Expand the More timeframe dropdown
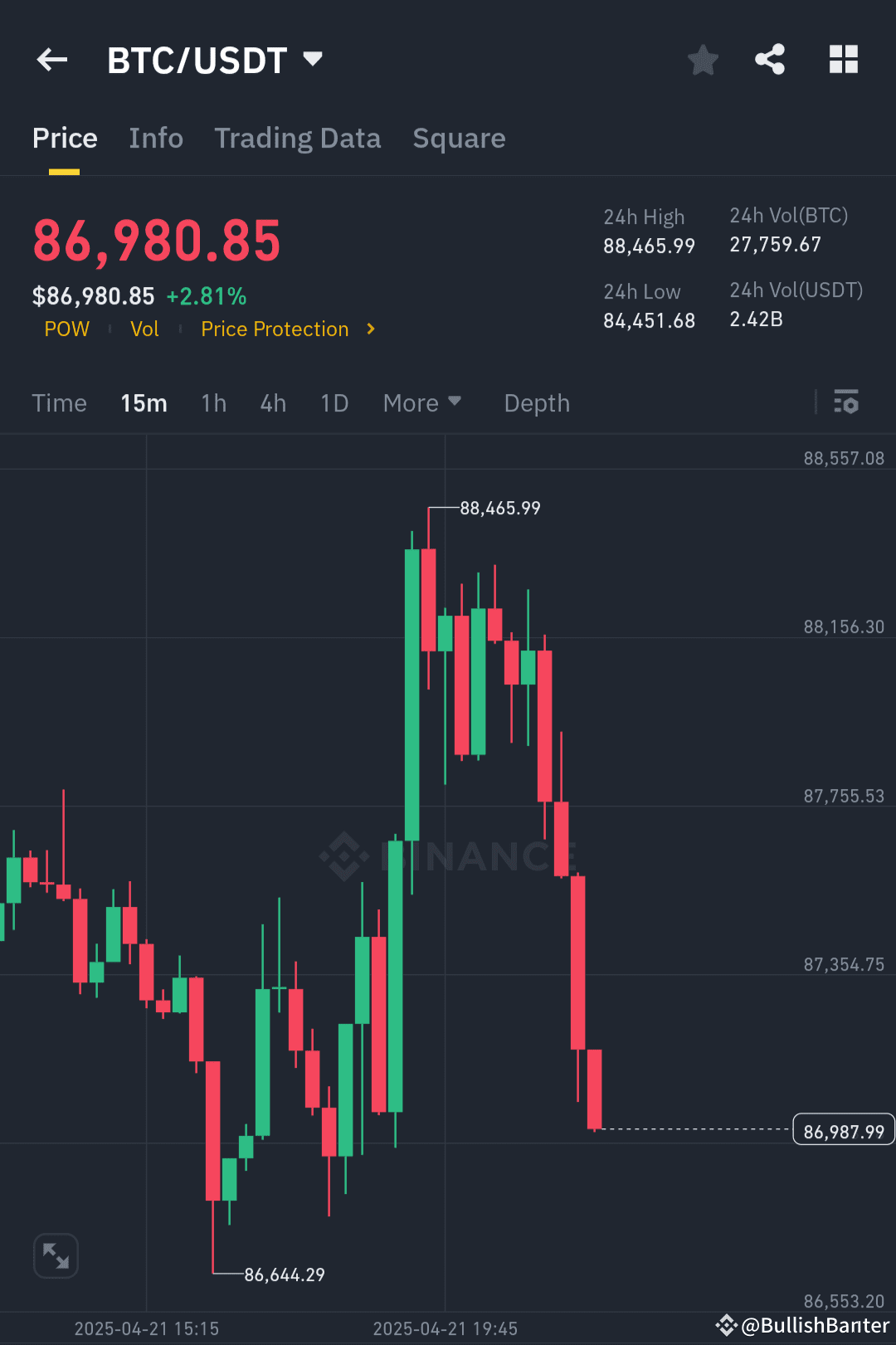 click(x=422, y=402)
